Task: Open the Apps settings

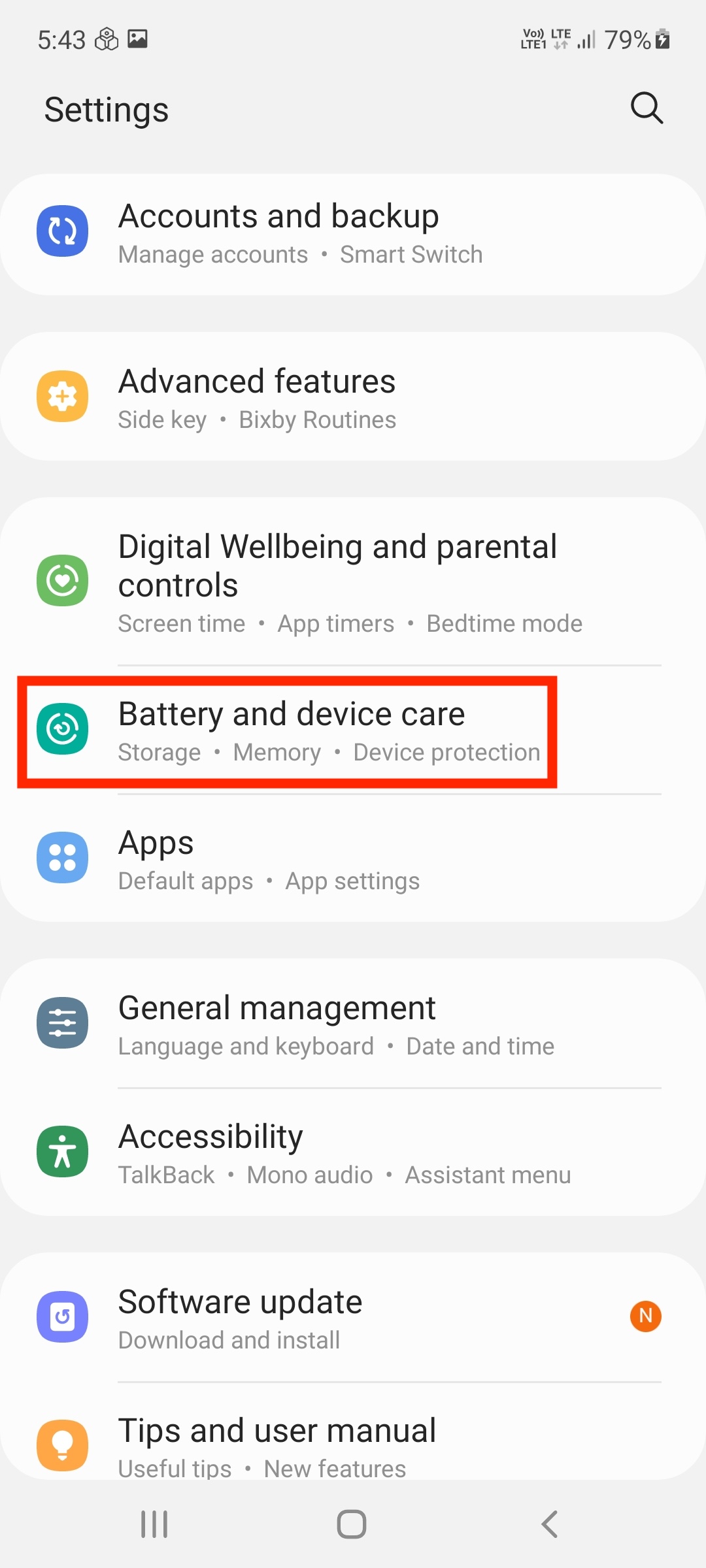Action: point(353,858)
